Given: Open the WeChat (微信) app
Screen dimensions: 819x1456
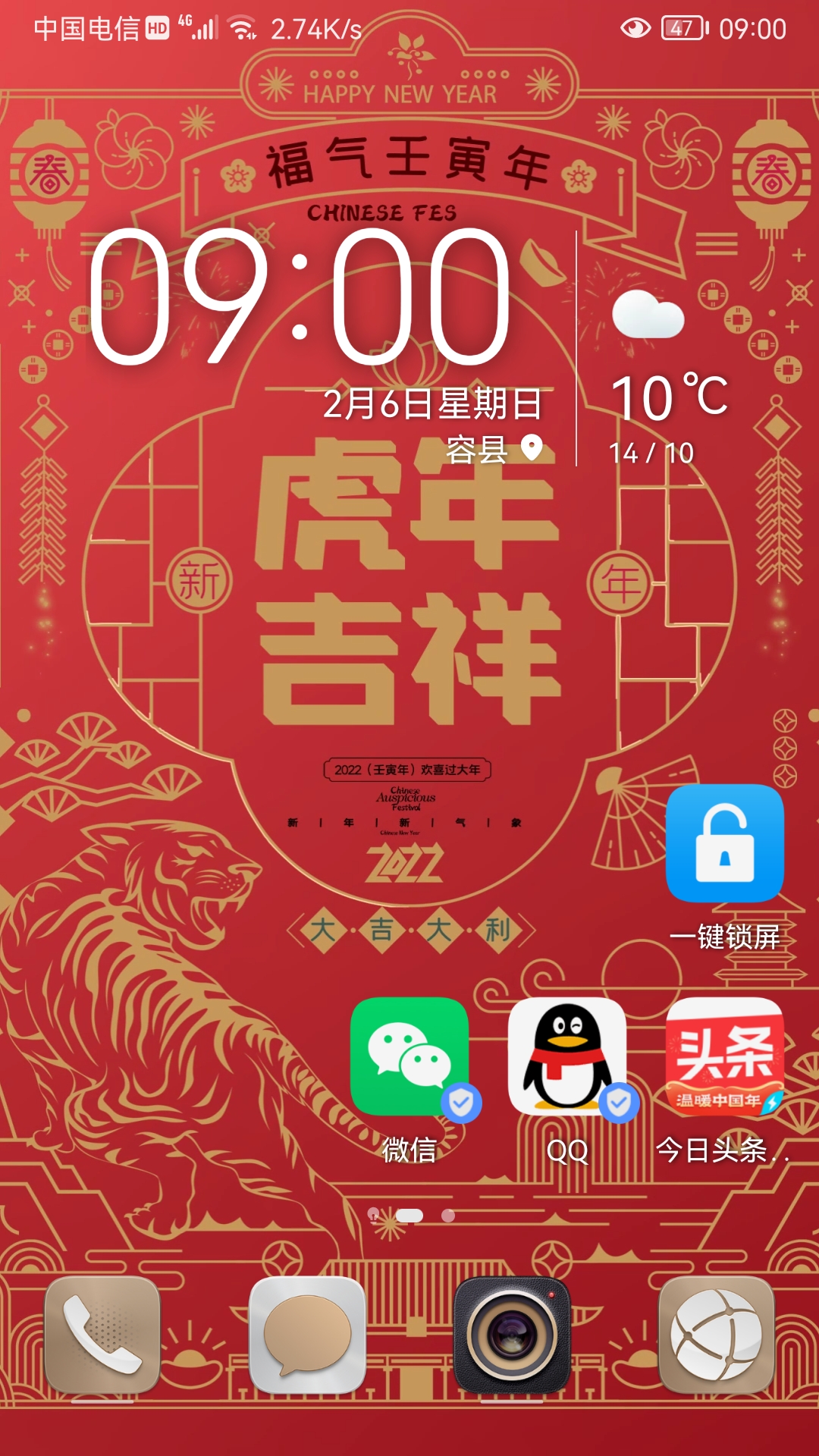Looking at the screenshot, I should click(x=409, y=1056).
